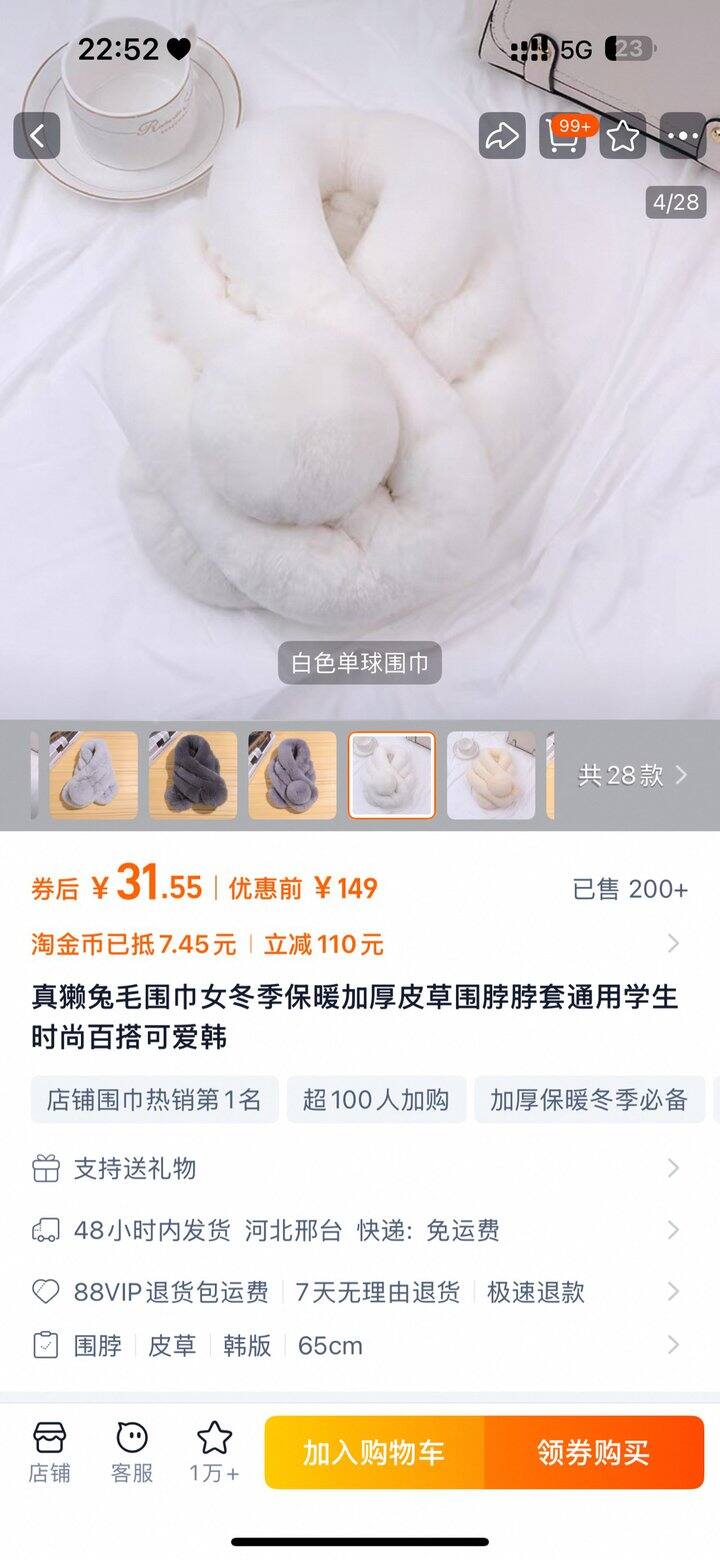This screenshot has width=720, height=1560.
Task: Select the 店铺围巾热销第1名 tag
Action: click(153, 1099)
